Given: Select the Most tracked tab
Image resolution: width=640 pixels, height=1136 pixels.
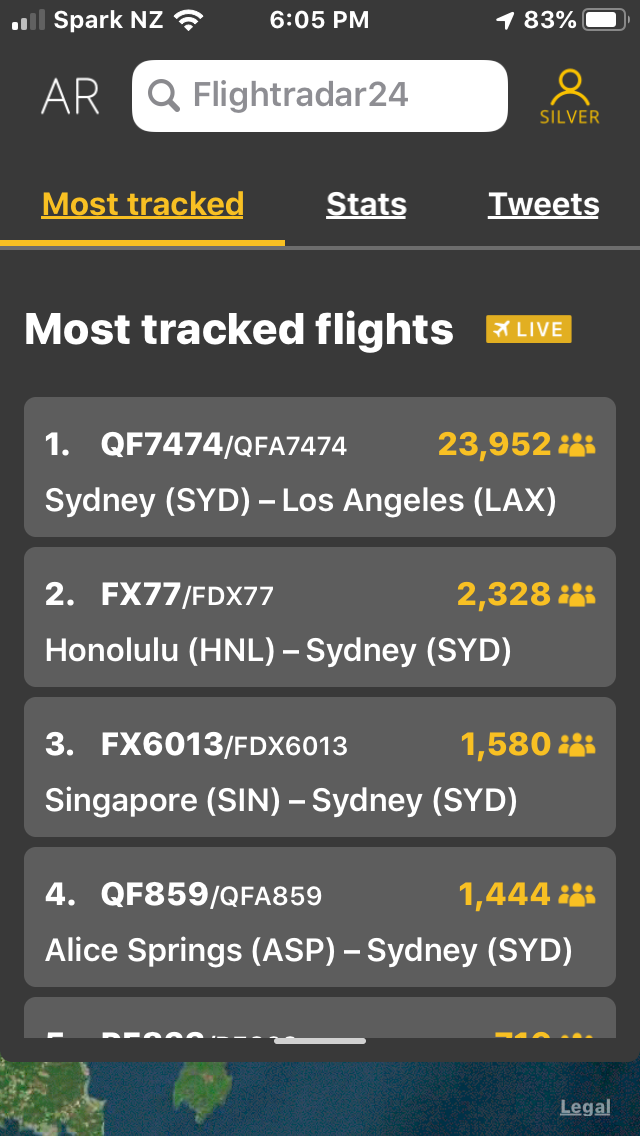Looking at the screenshot, I should pyautogui.click(x=143, y=205).
